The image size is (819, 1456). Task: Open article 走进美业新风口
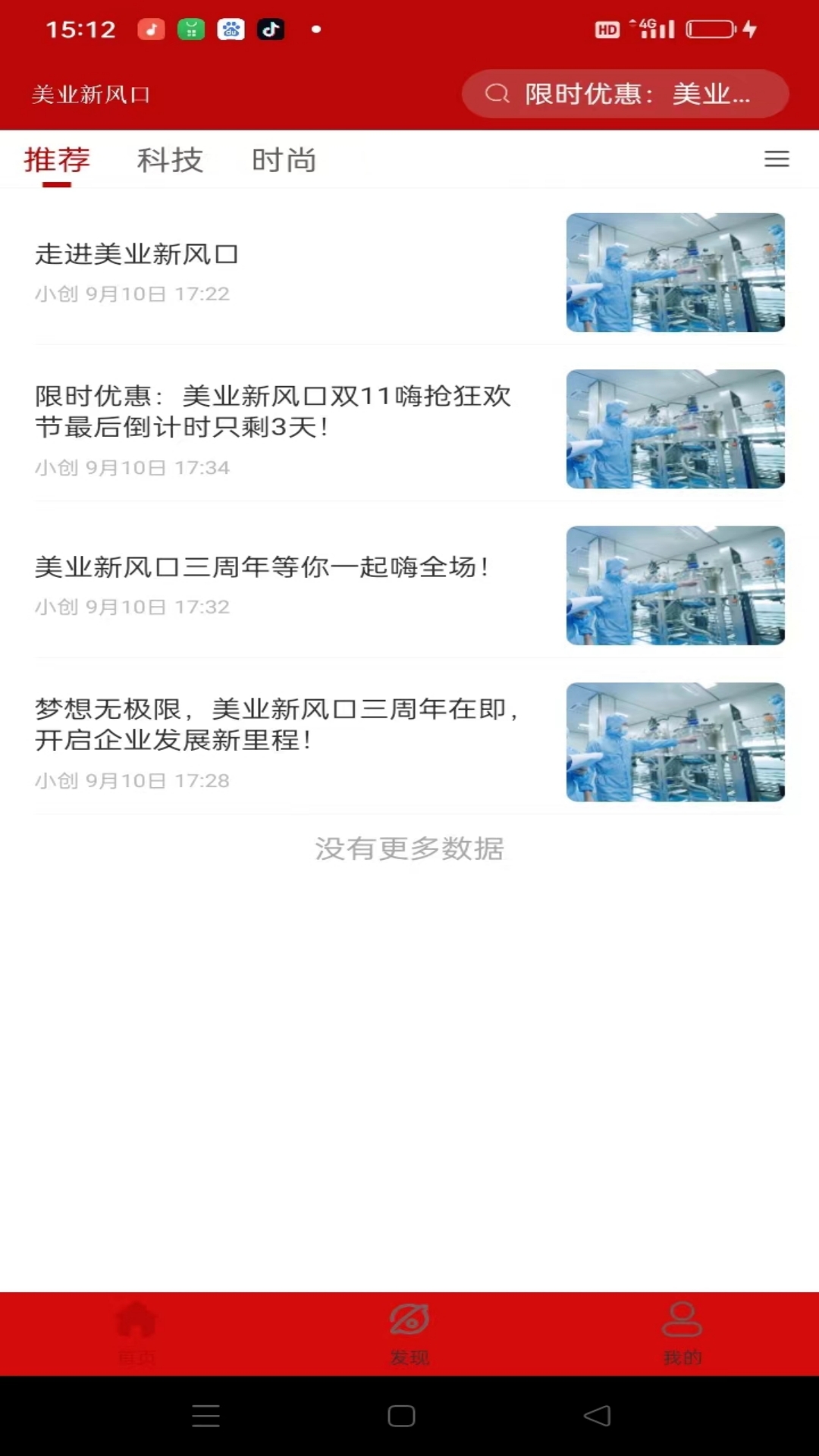point(136,255)
